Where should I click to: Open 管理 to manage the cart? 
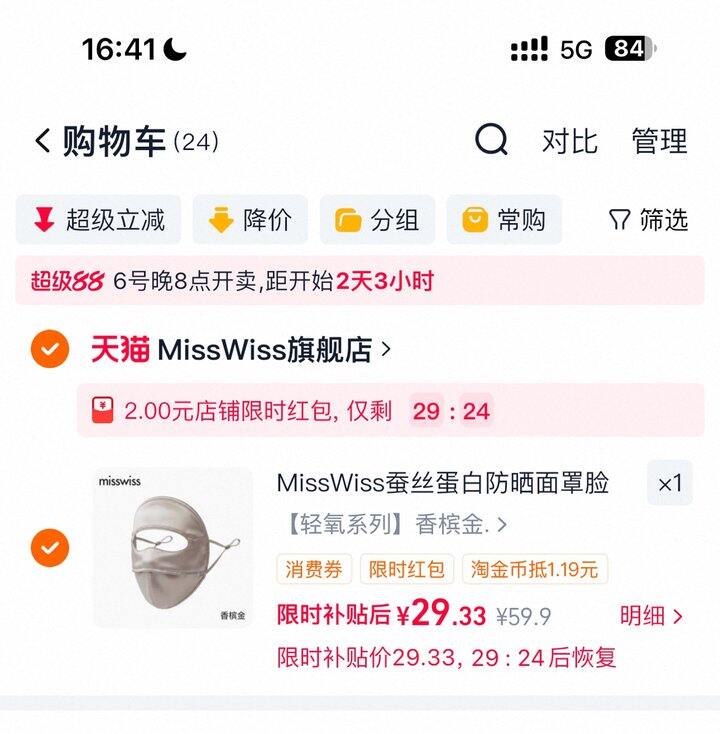[x=660, y=140]
